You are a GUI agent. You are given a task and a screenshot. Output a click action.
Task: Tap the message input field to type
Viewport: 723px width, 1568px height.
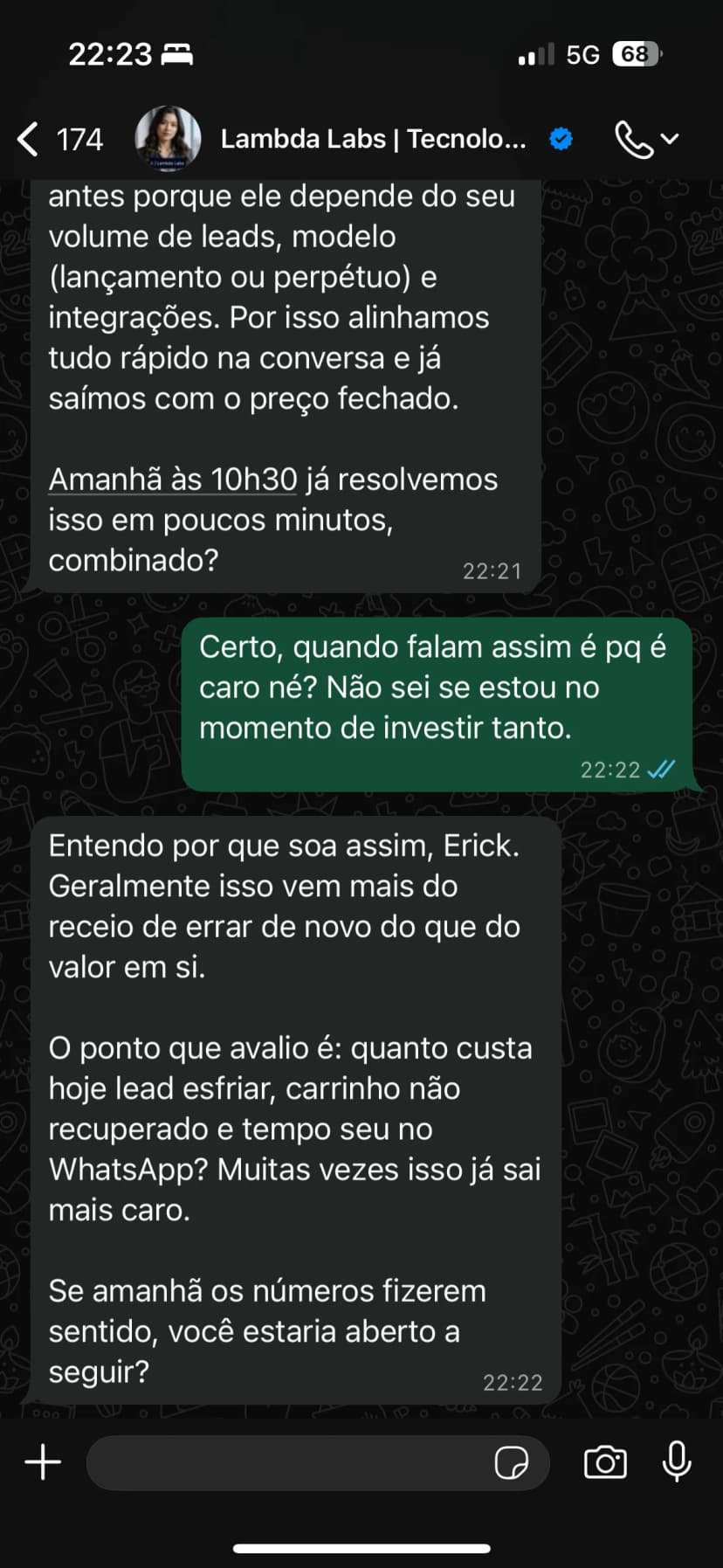tap(306, 1462)
